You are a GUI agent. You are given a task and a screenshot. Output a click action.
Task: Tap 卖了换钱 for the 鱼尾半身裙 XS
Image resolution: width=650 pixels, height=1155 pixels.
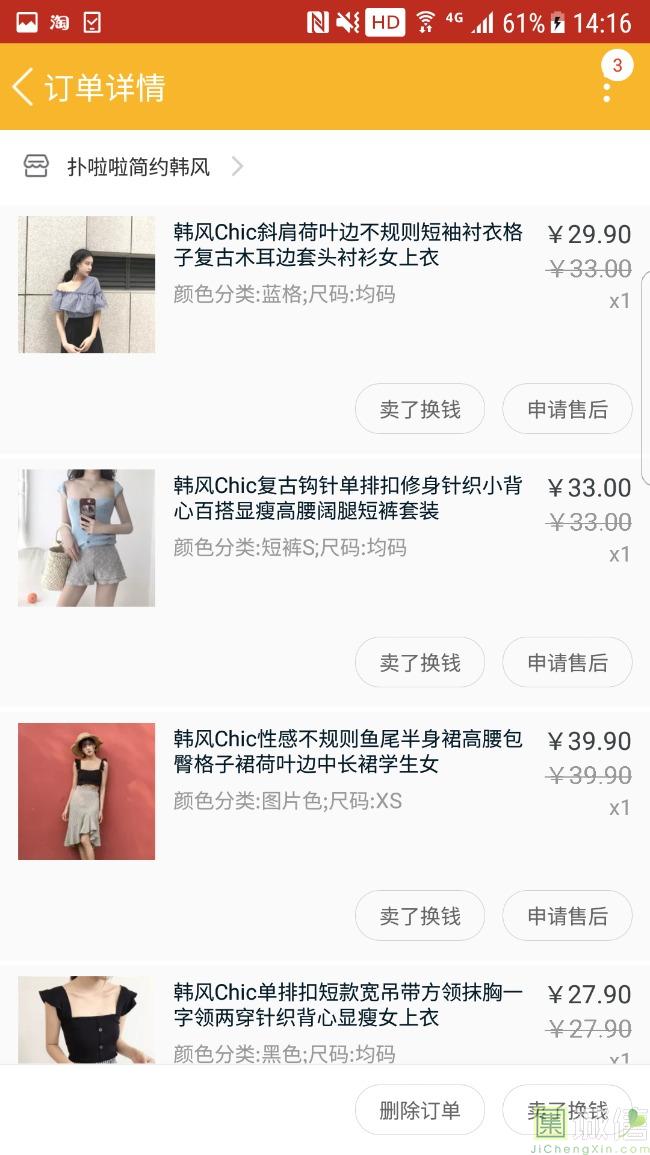coord(420,915)
